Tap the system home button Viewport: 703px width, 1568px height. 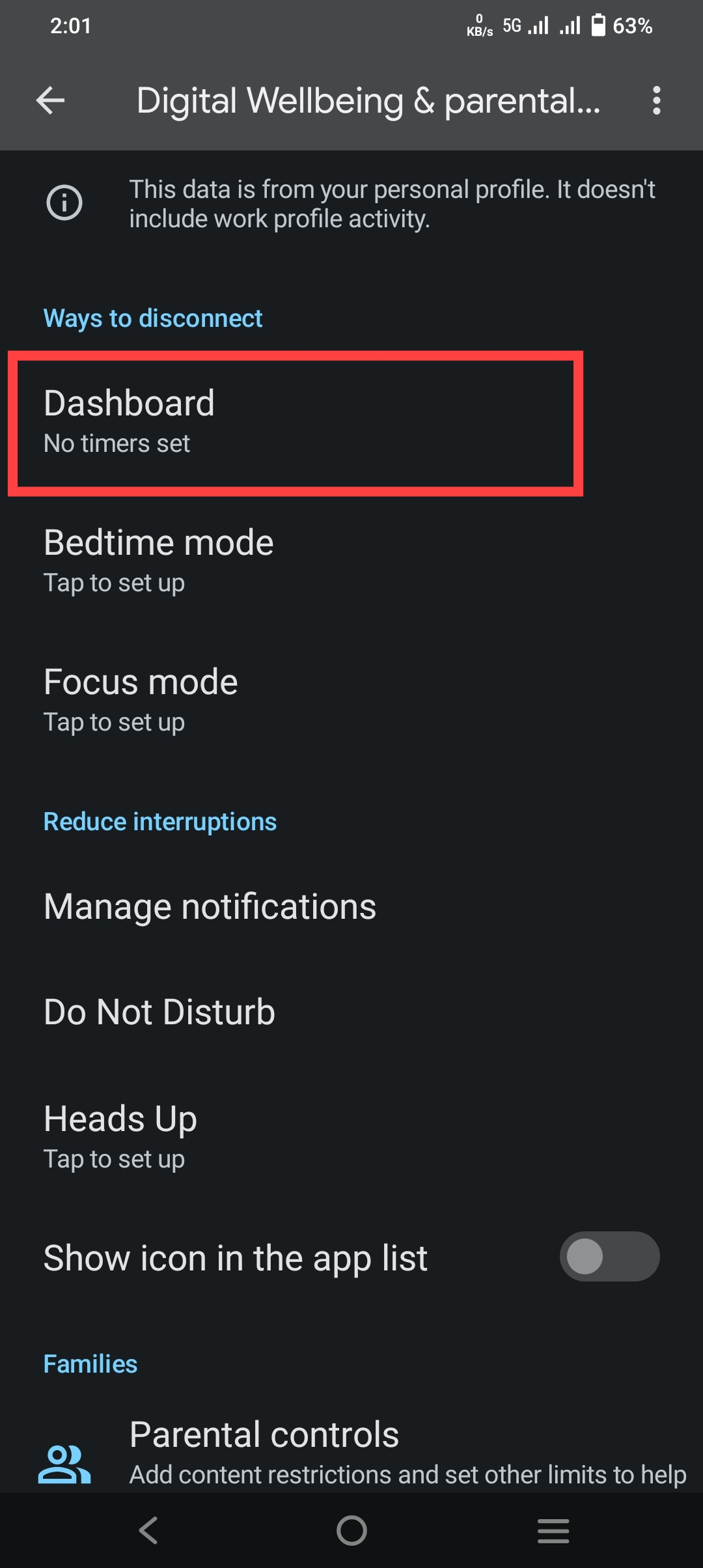(351, 1530)
